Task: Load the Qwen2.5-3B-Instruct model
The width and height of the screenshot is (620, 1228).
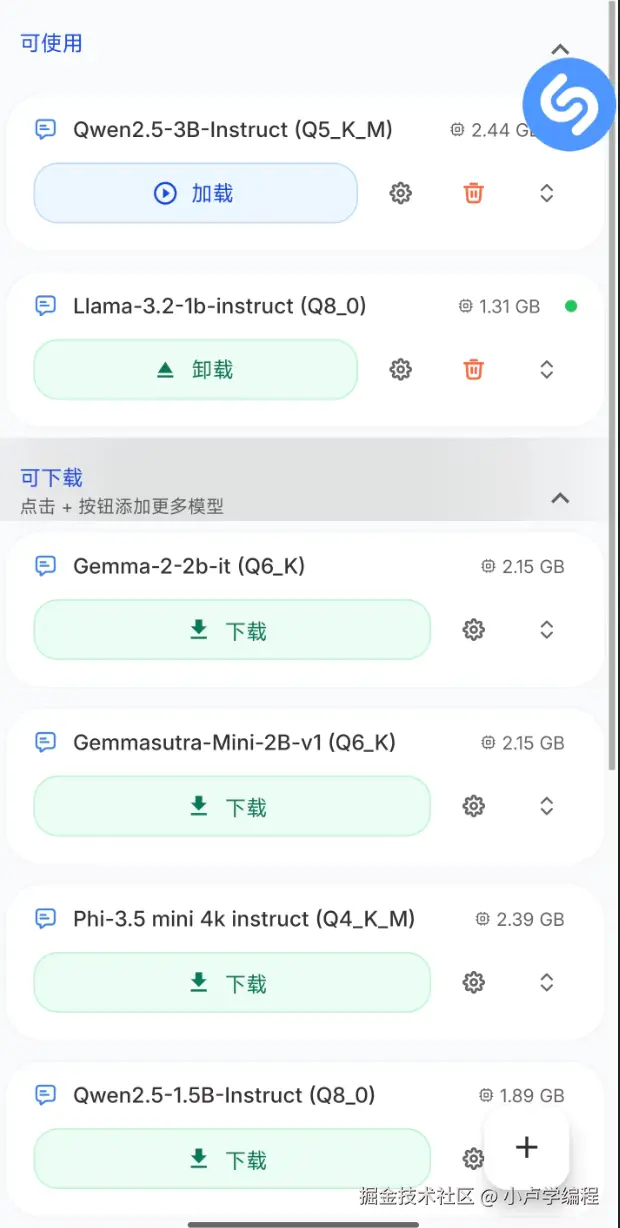Action: (195, 193)
